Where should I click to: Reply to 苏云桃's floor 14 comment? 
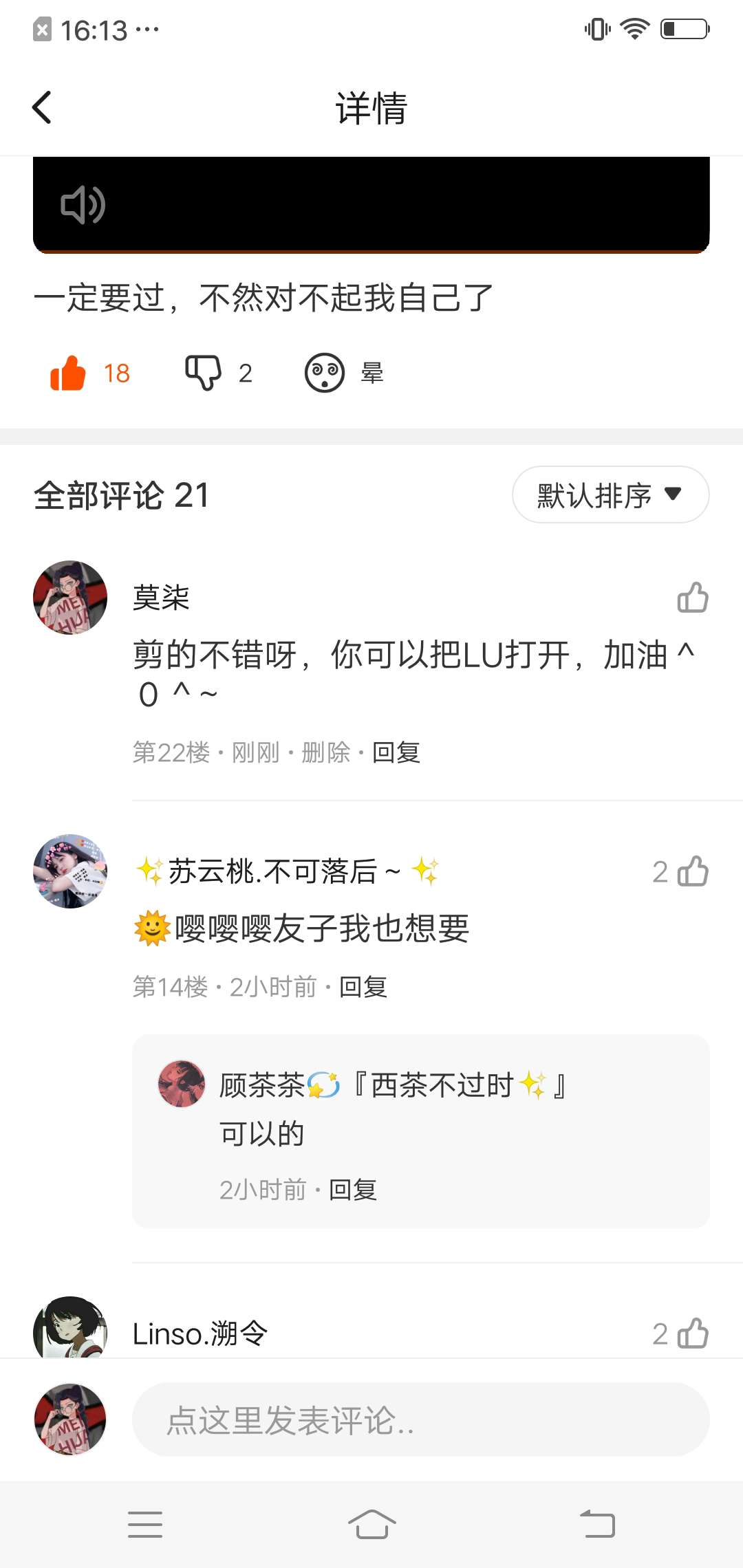pos(363,987)
